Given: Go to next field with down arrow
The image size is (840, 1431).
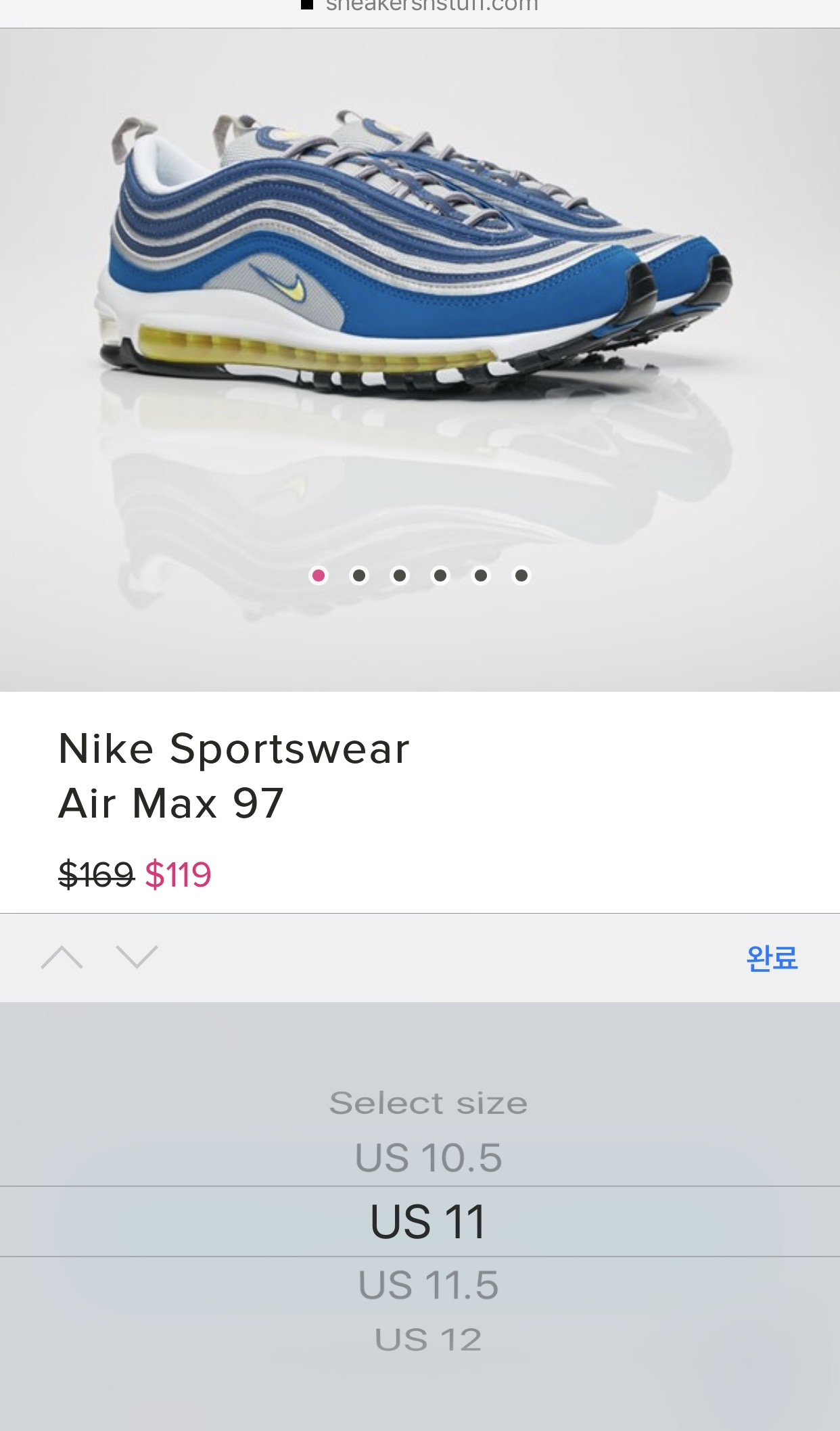Looking at the screenshot, I should point(137,957).
